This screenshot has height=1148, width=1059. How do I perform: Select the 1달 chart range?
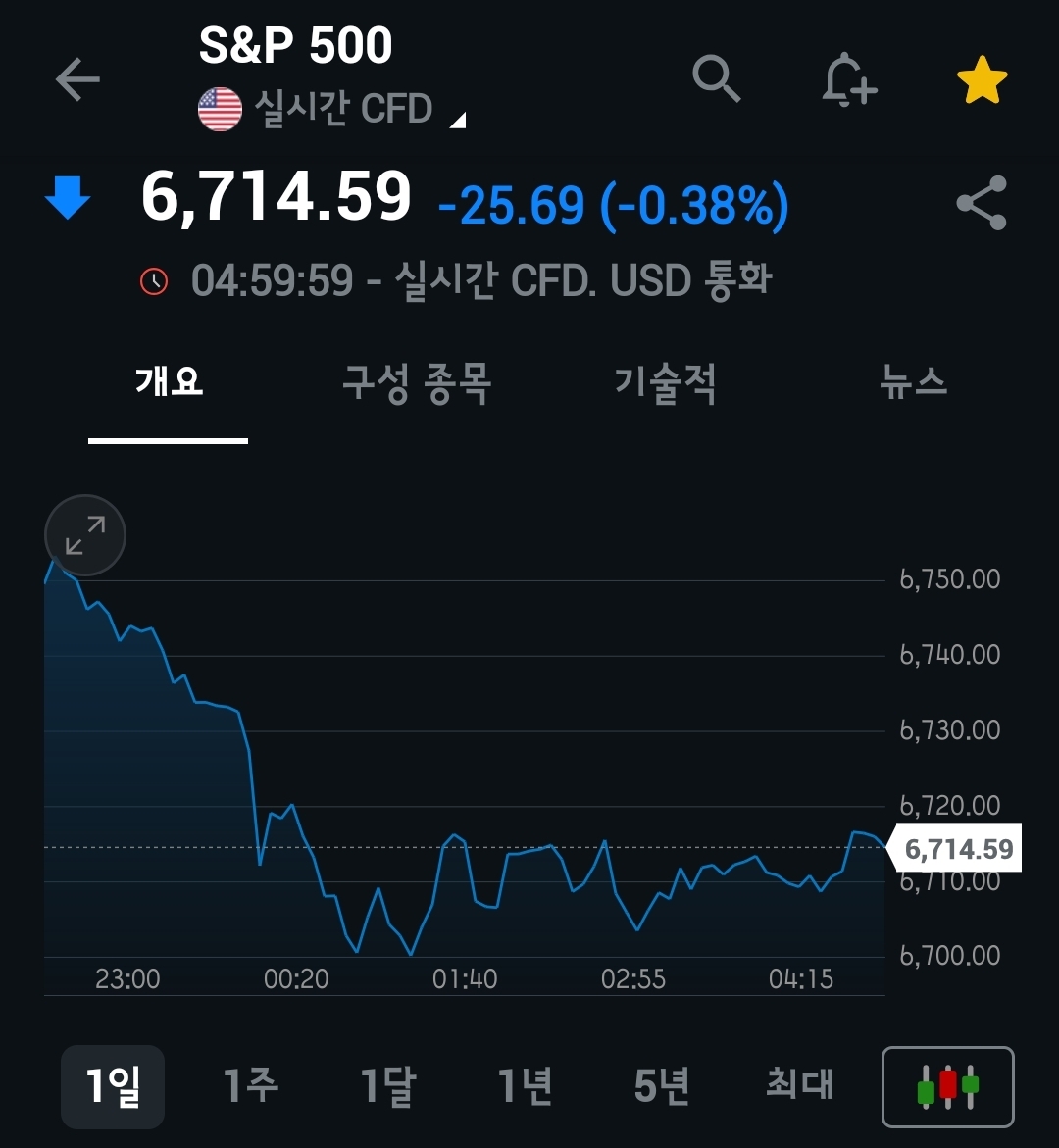tap(387, 1086)
